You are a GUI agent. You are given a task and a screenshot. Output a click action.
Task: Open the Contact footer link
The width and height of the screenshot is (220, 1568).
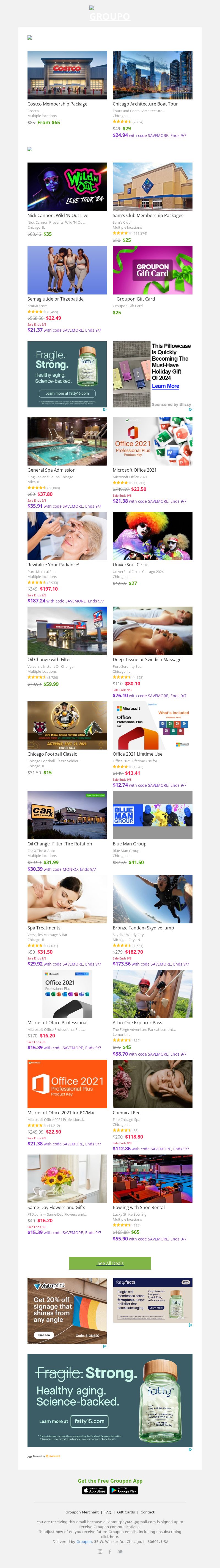pyautogui.click(x=148, y=1512)
